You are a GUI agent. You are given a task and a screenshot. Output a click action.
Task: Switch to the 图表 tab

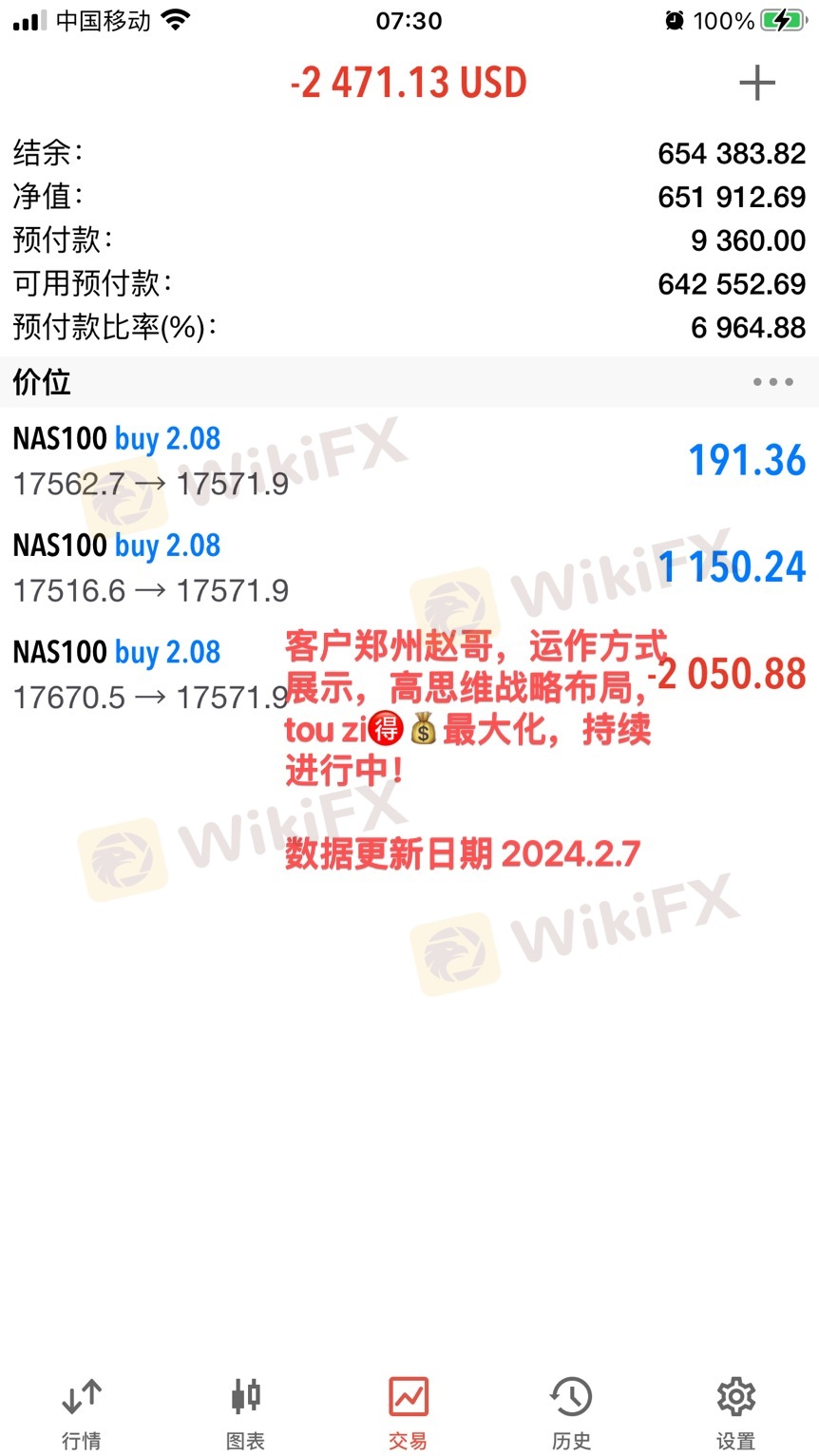[245, 1412]
